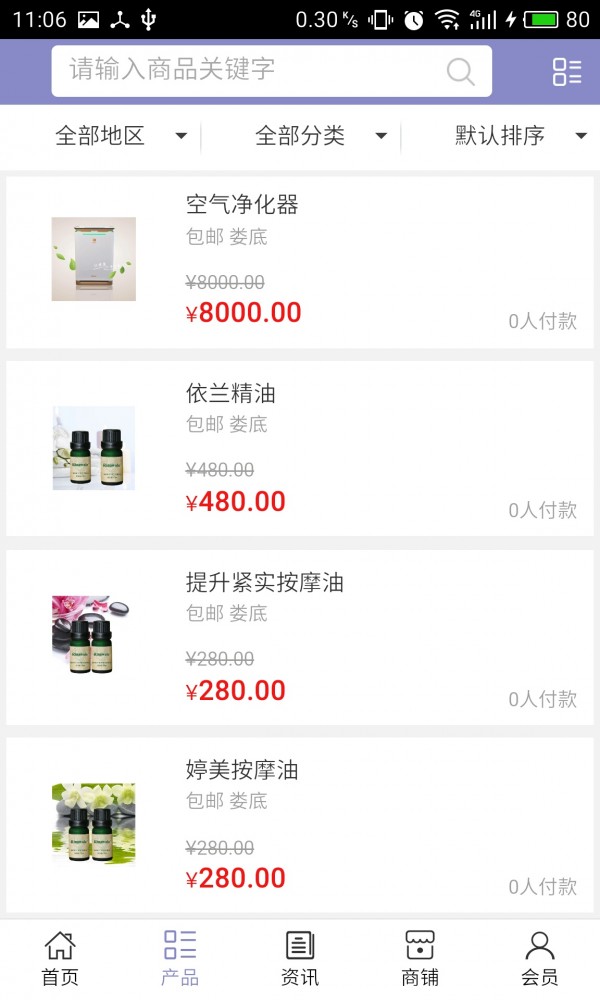Switch to the 资讯 news tab
This screenshot has width=600, height=1000.
[300, 958]
